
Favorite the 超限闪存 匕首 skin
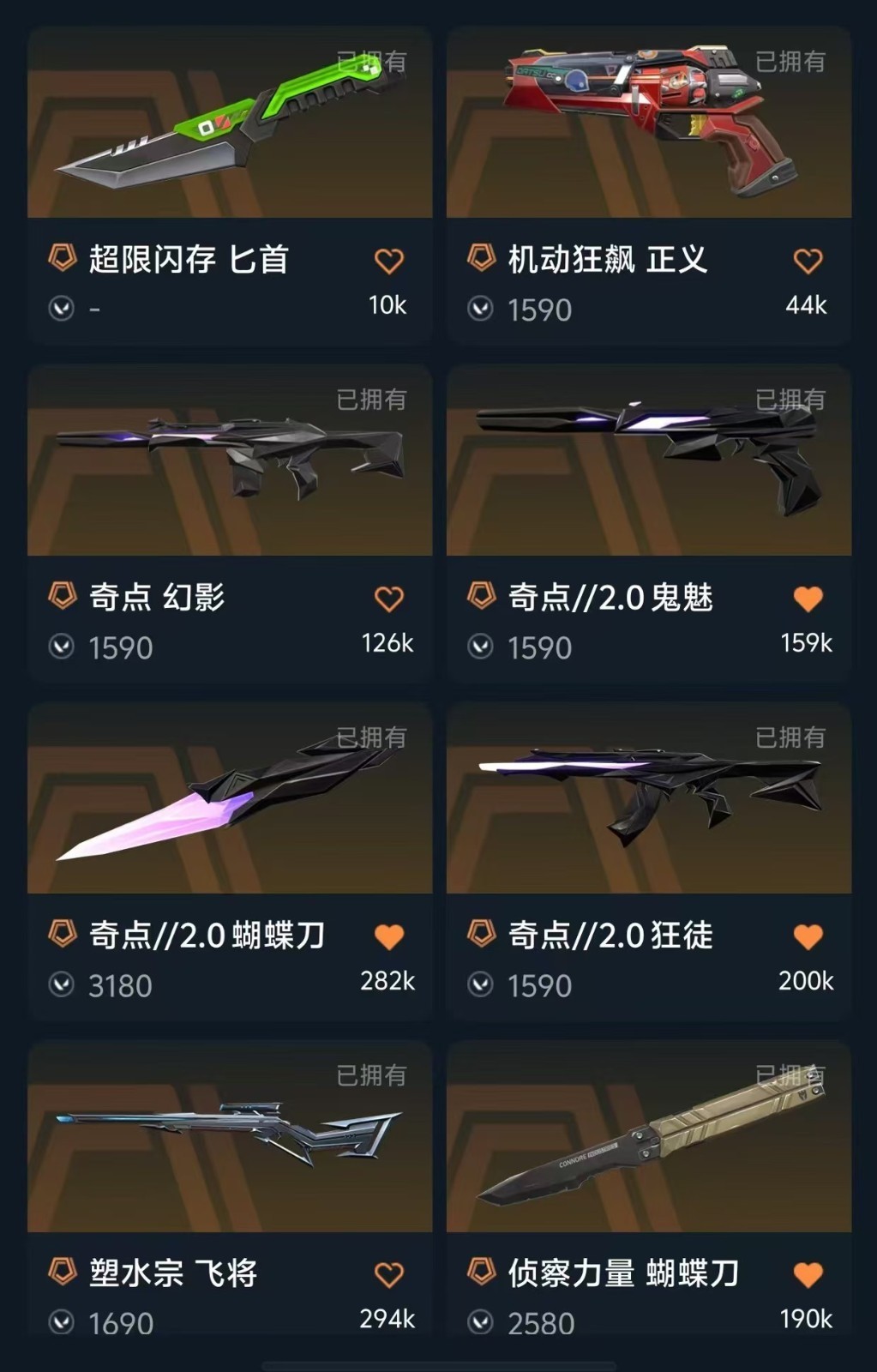389,261
